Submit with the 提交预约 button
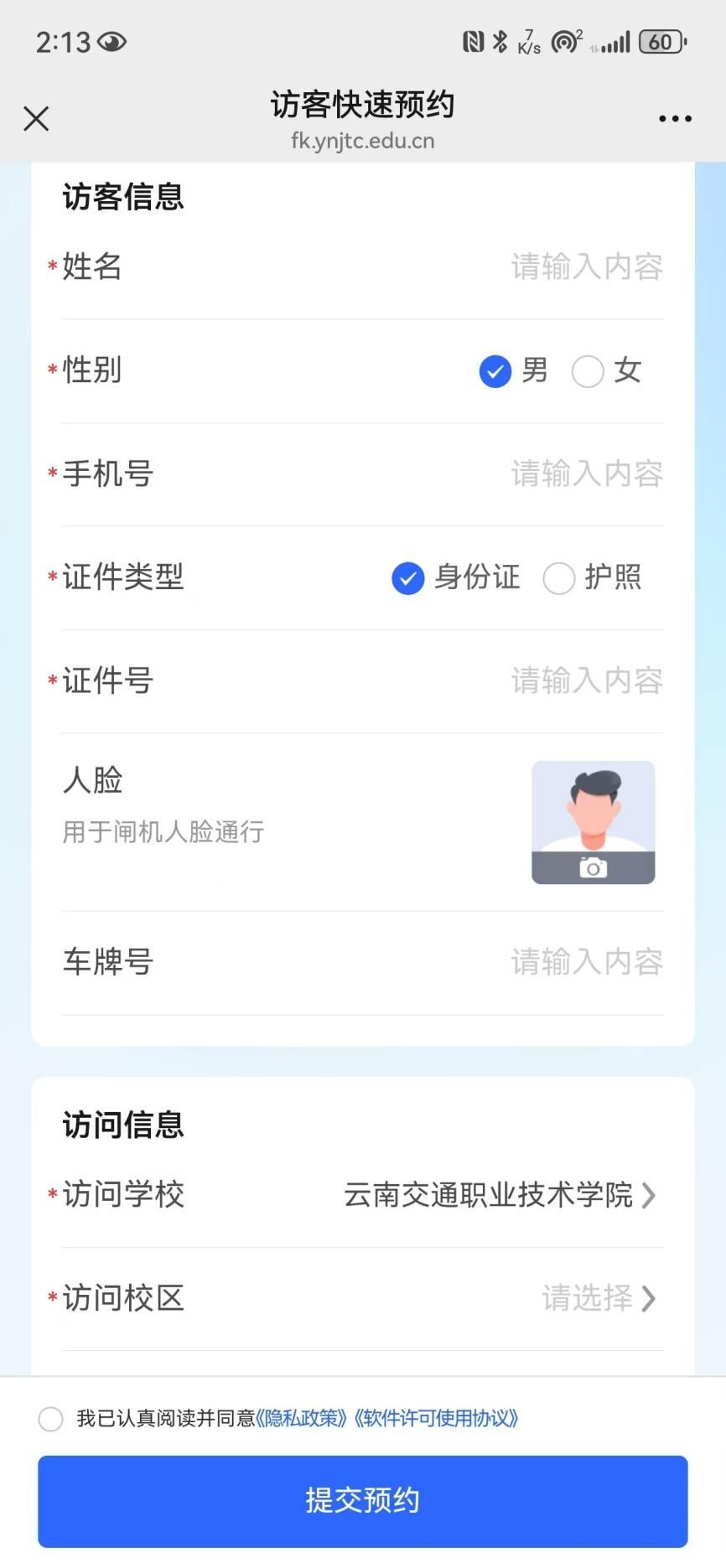 click(x=362, y=1500)
